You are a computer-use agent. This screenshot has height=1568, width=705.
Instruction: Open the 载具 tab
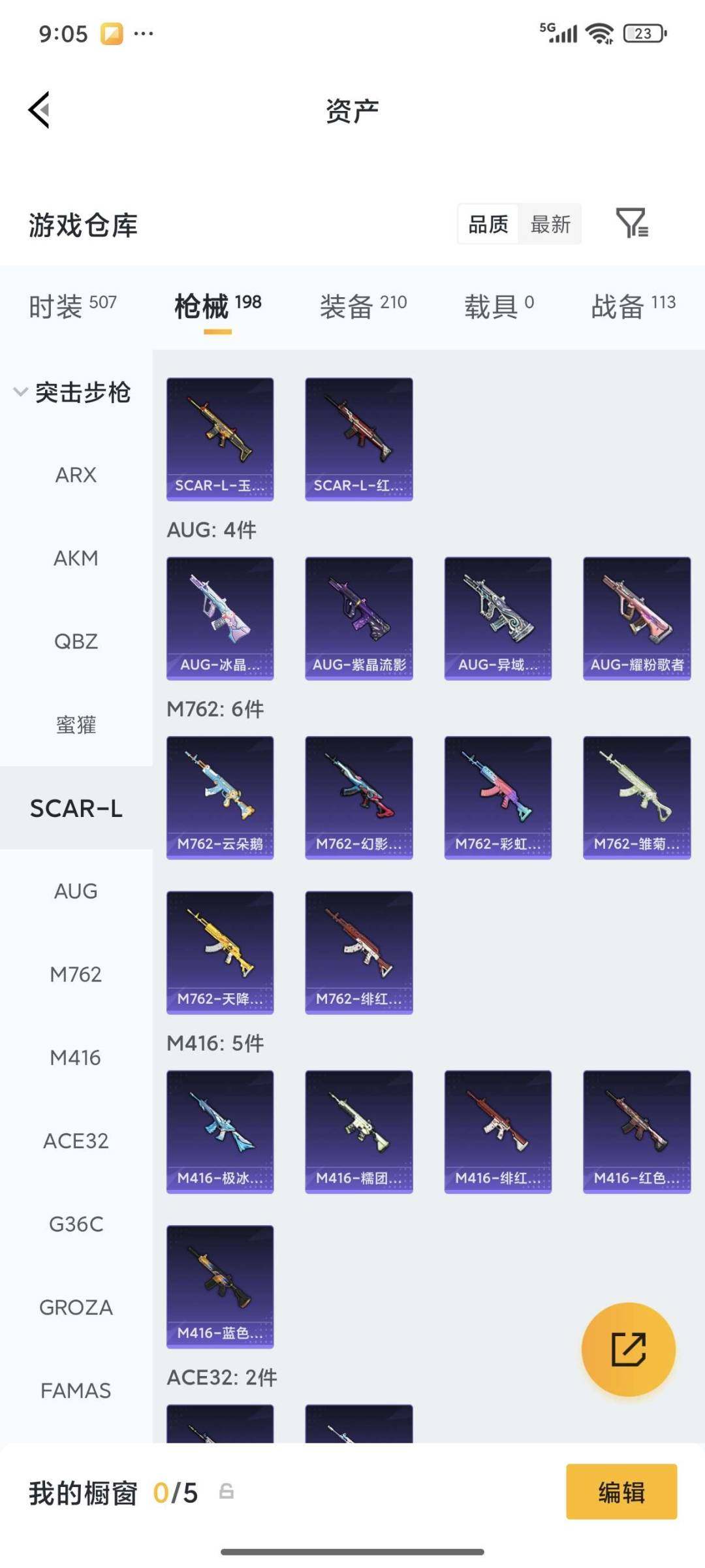click(499, 305)
